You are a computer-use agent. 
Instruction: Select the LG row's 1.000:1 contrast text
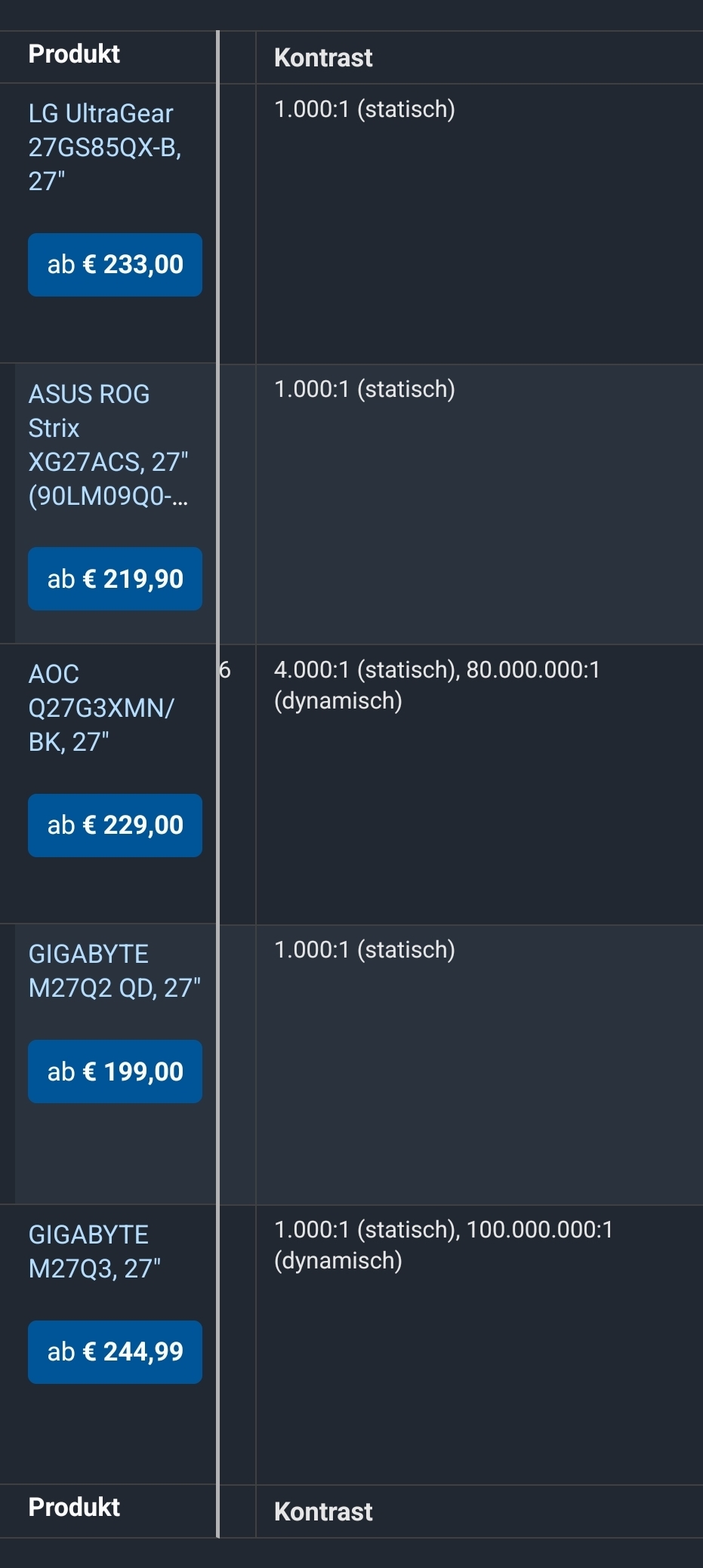(365, 109)
